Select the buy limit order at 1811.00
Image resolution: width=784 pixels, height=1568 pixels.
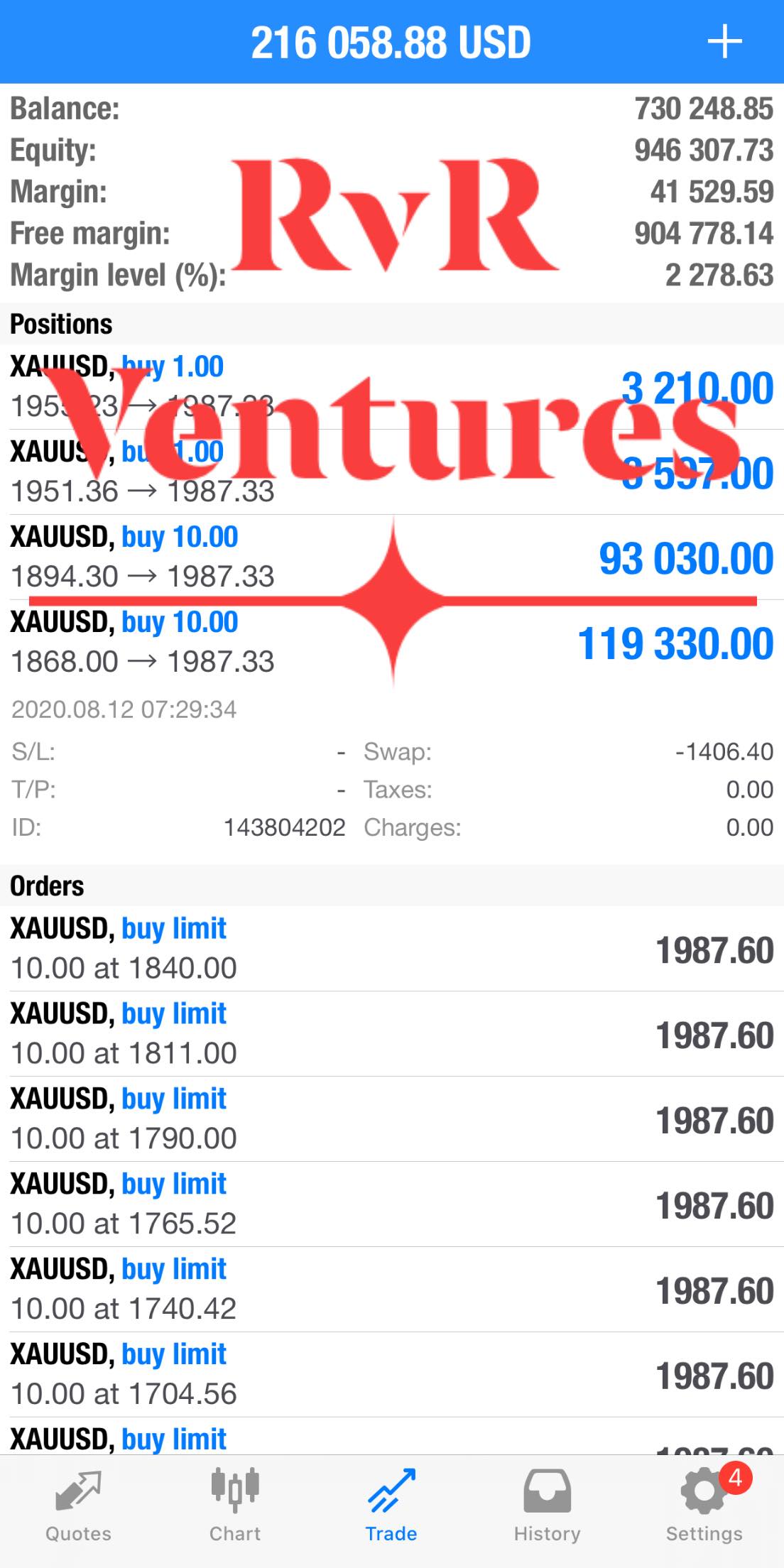pyautogui.click(x=392, y=1034)
